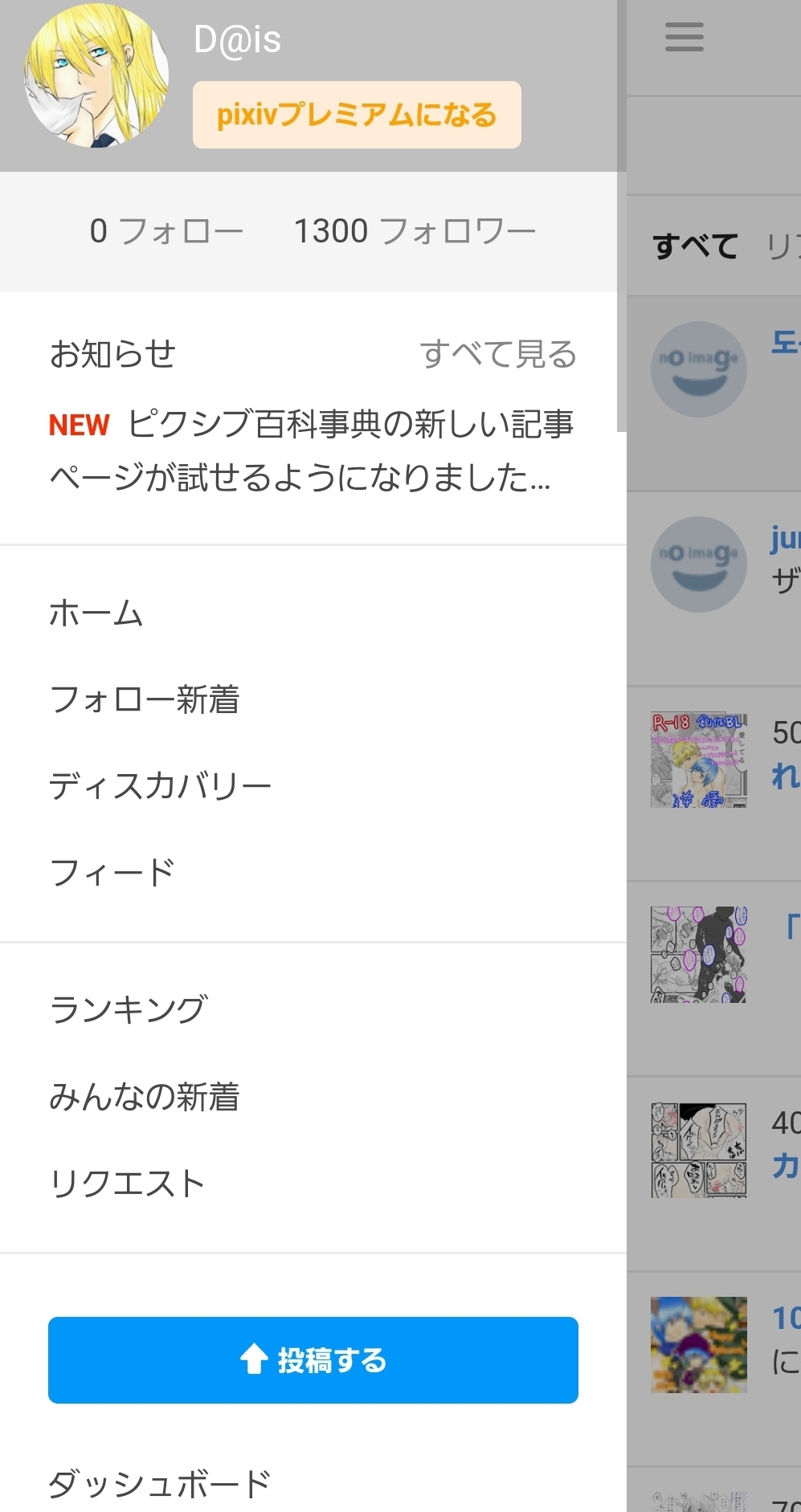Tap すべて見る for all notices
Screen dimensions: 801x1512
click(x=498, y=354)
